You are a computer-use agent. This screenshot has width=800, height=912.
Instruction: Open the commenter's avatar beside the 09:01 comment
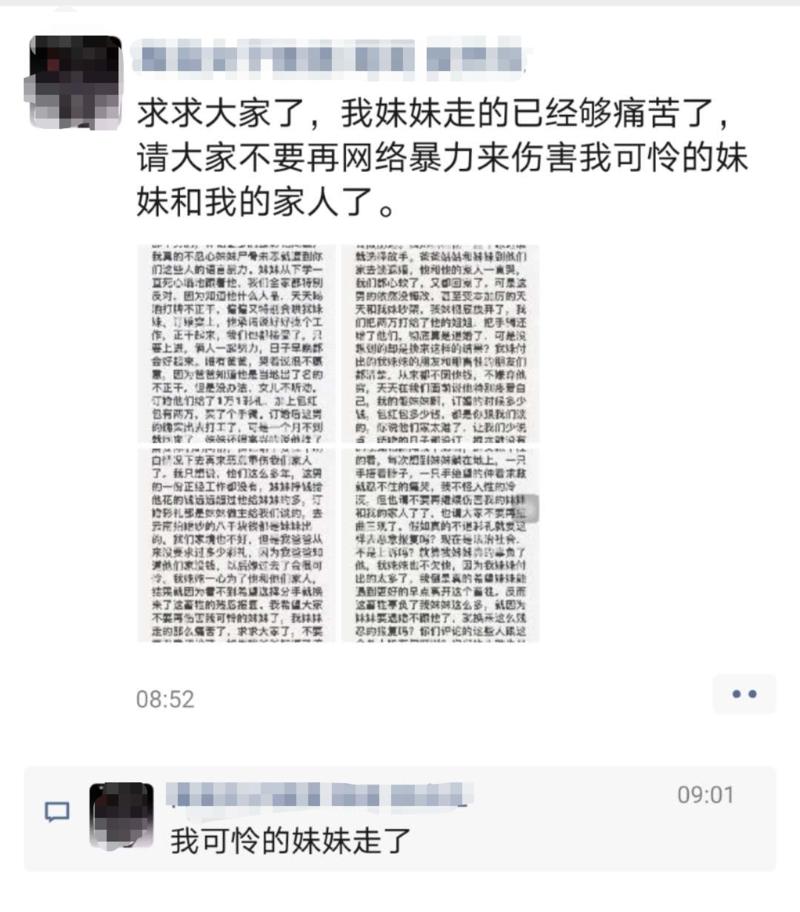click(x=122, y=817)
